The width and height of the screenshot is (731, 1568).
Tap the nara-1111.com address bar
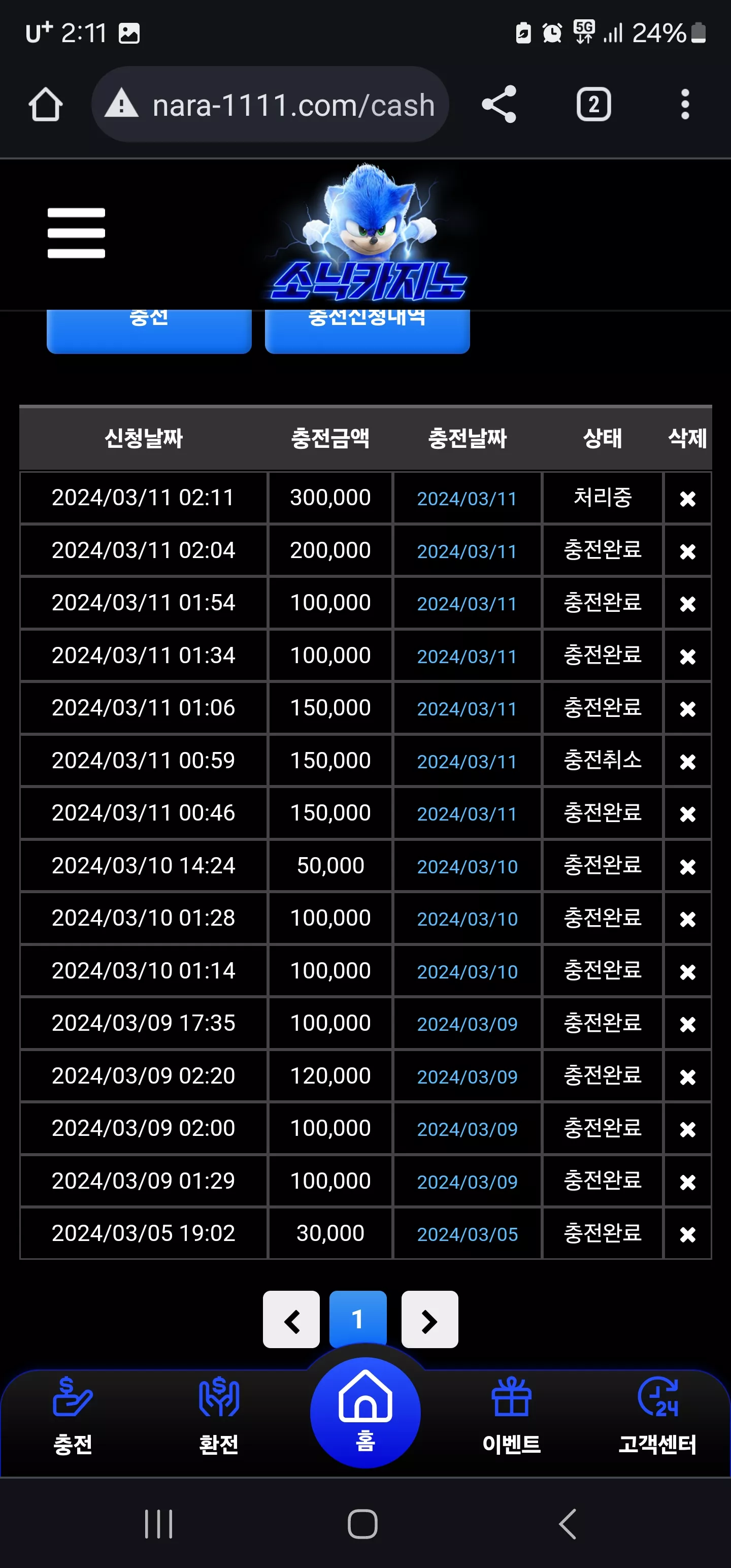click(x=270, y=105)
